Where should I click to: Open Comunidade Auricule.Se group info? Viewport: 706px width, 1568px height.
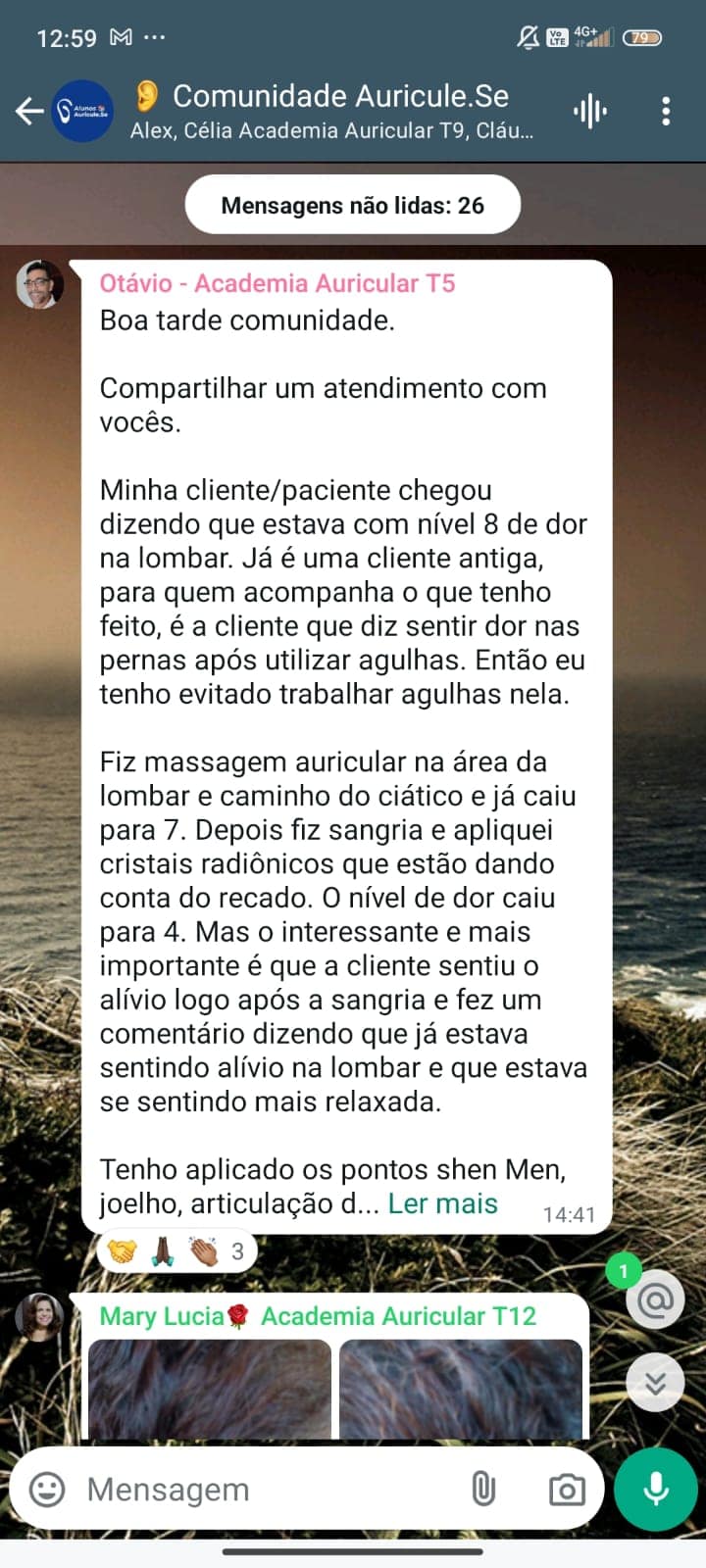point(333,111)
